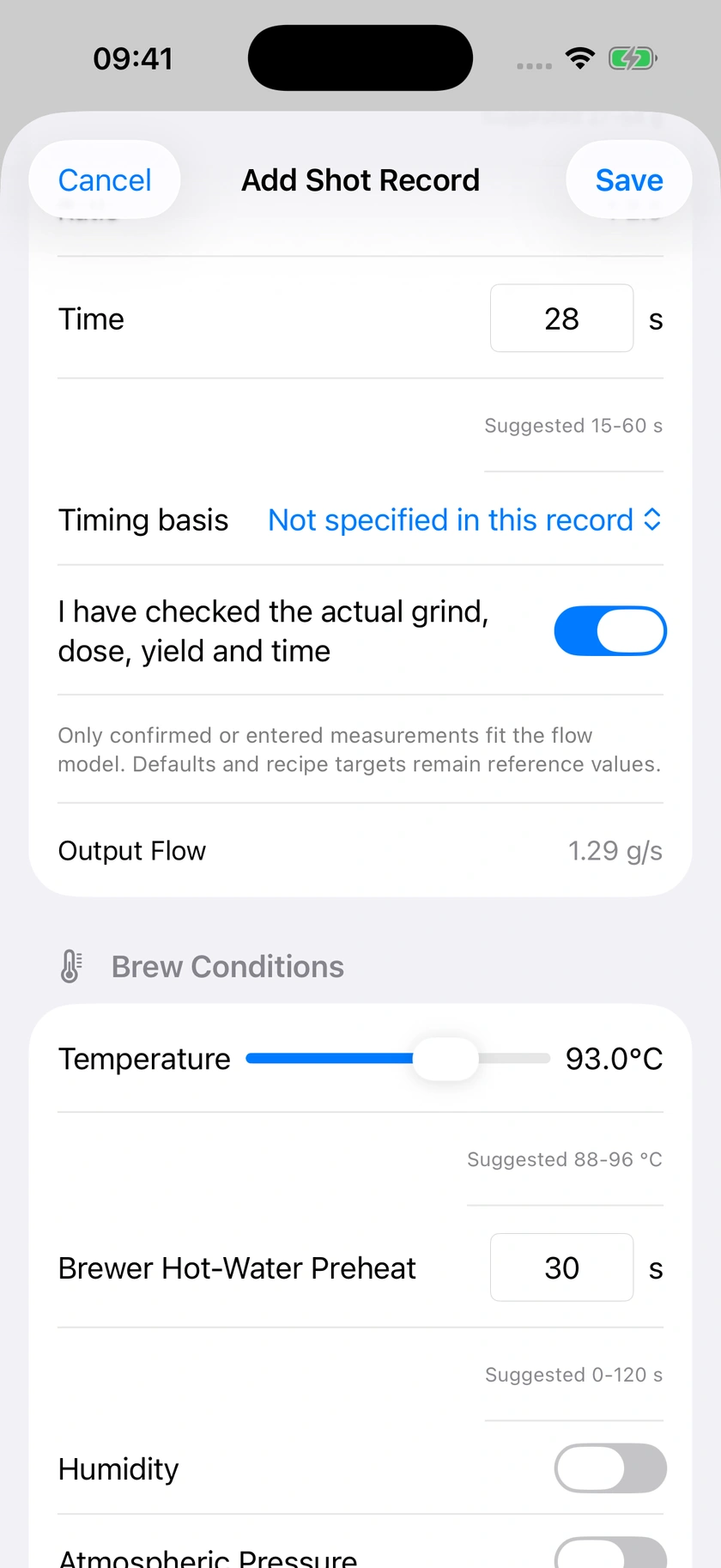This screenshot has height=1568, width=721.
Task: Turn on Atmospheric Pressure switch
Action: [610, 1553]
